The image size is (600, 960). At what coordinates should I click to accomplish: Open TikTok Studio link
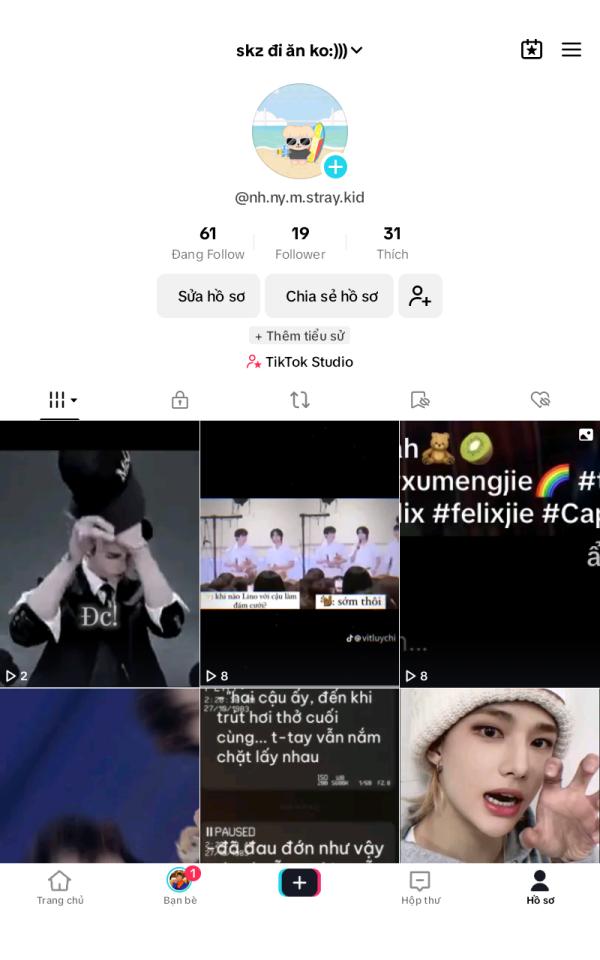(299, 362)
